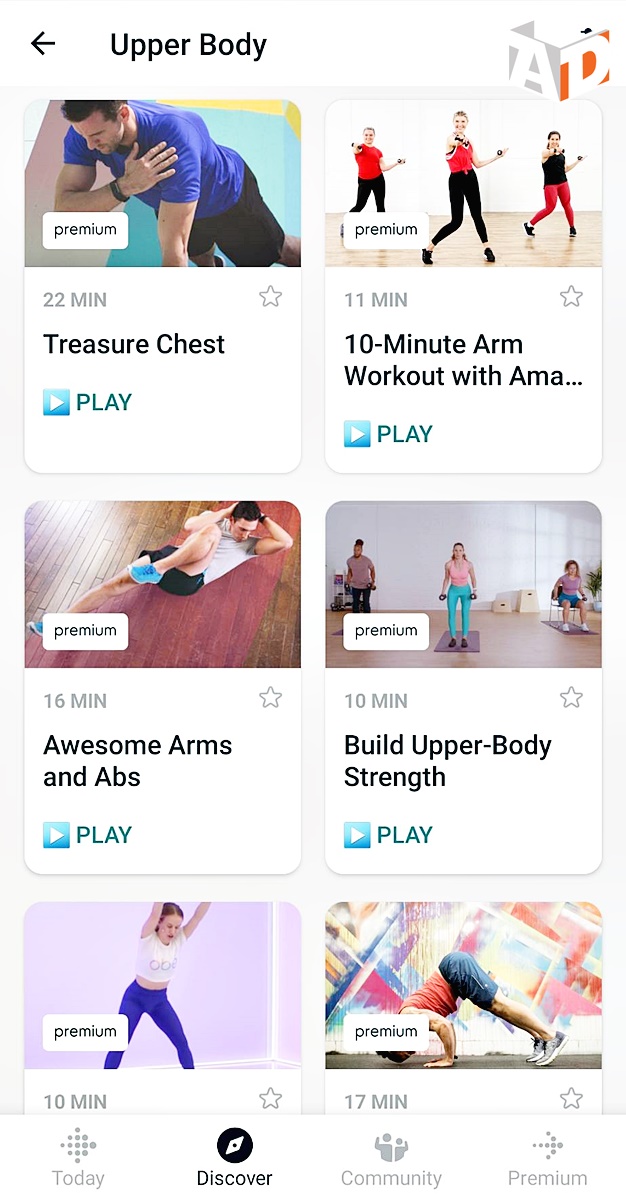Star the 10-Minute Arm Workout
This screenshot has width=626, height=1200.
571,296
